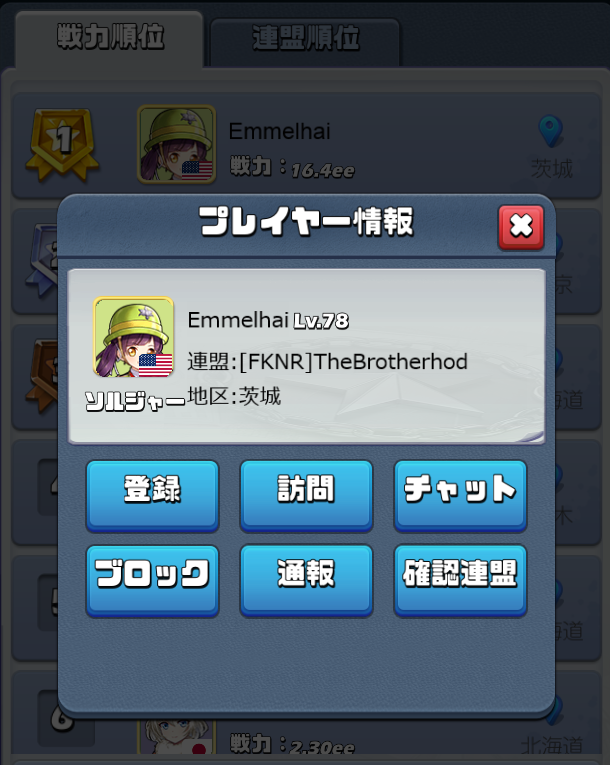Image resolution: width=610 pixels, height=765 pixels.
Task: Open 確認連盟 to view alliance
Action: [x=460, y=576]
